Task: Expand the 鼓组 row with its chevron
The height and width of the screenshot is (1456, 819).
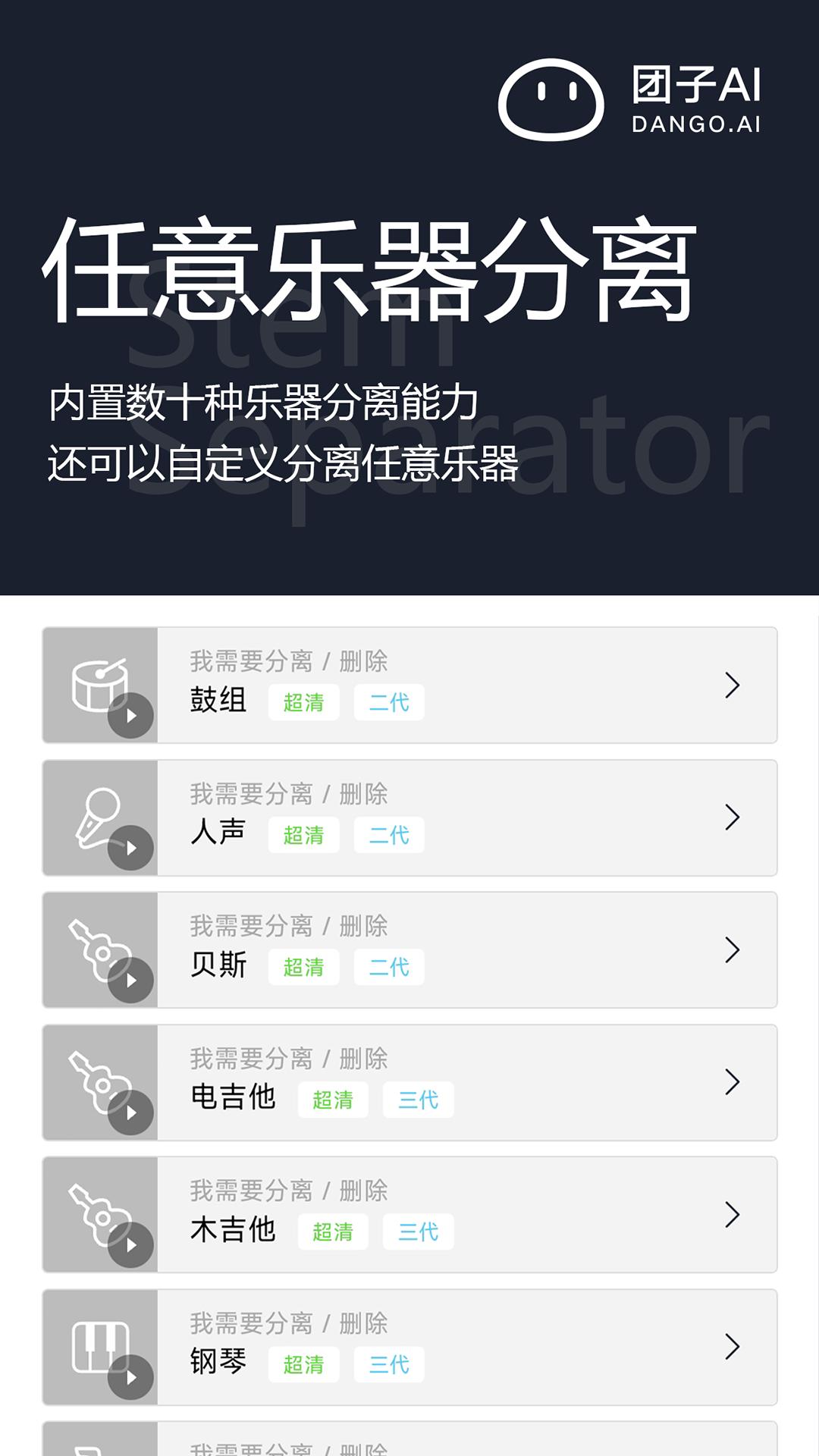Action: [x=732, y=685]
